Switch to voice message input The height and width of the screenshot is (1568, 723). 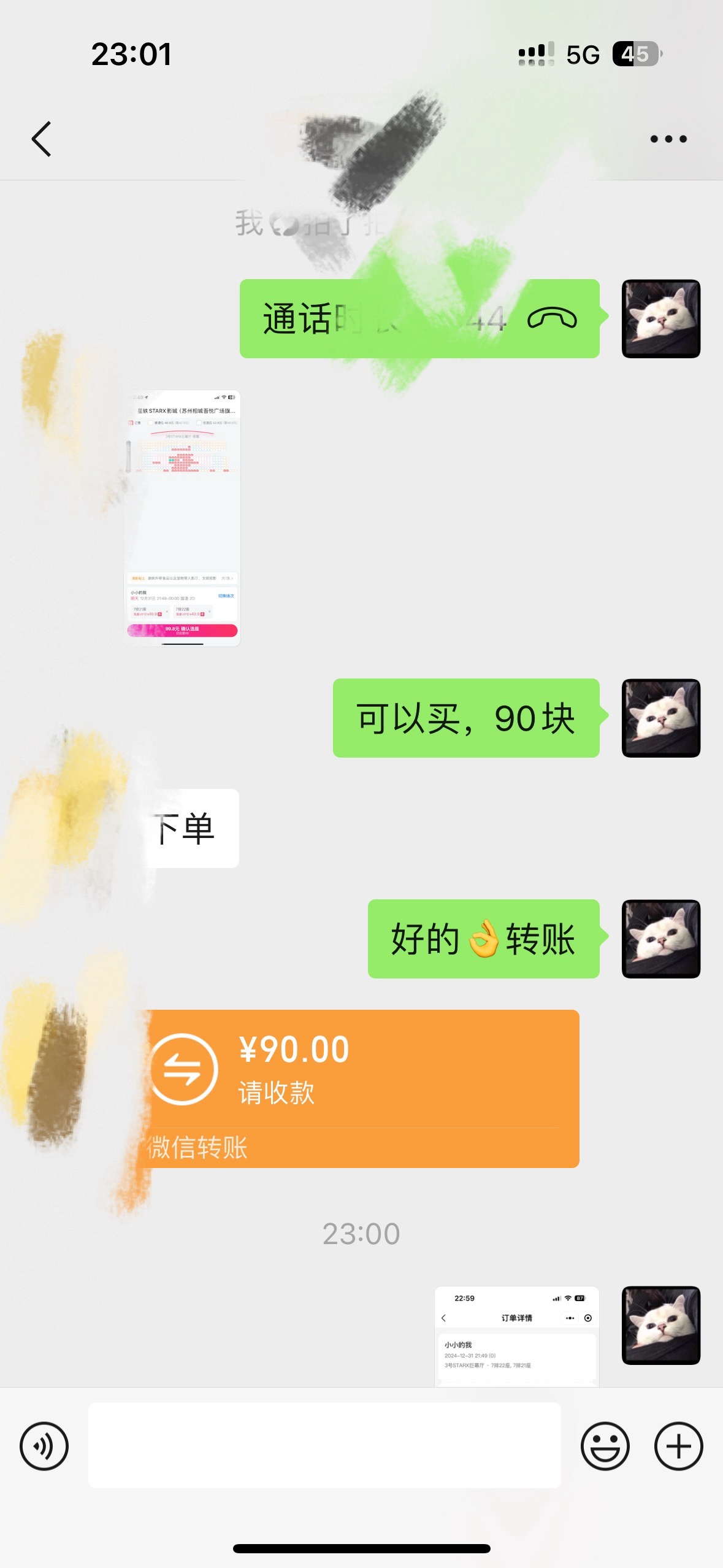coord(44,1446)
